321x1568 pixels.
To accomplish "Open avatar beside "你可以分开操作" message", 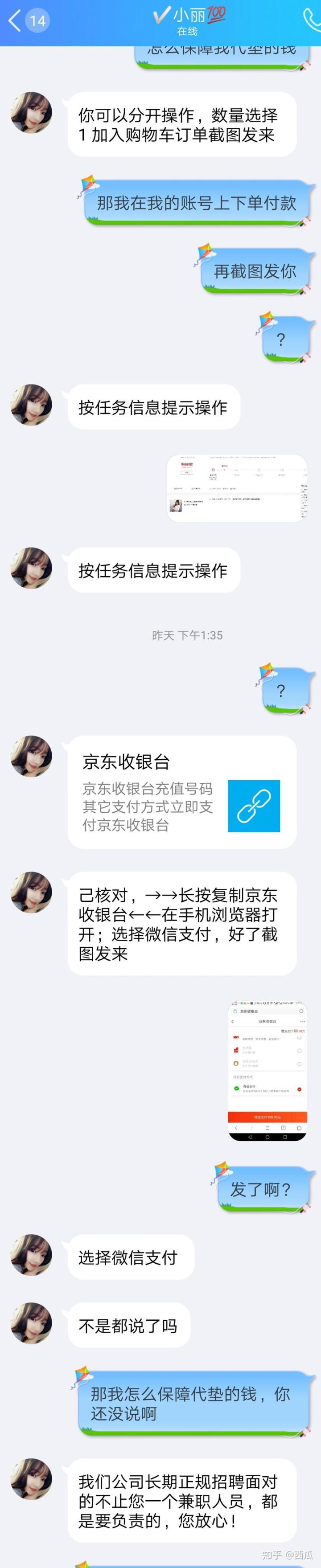I will [32, 113].
